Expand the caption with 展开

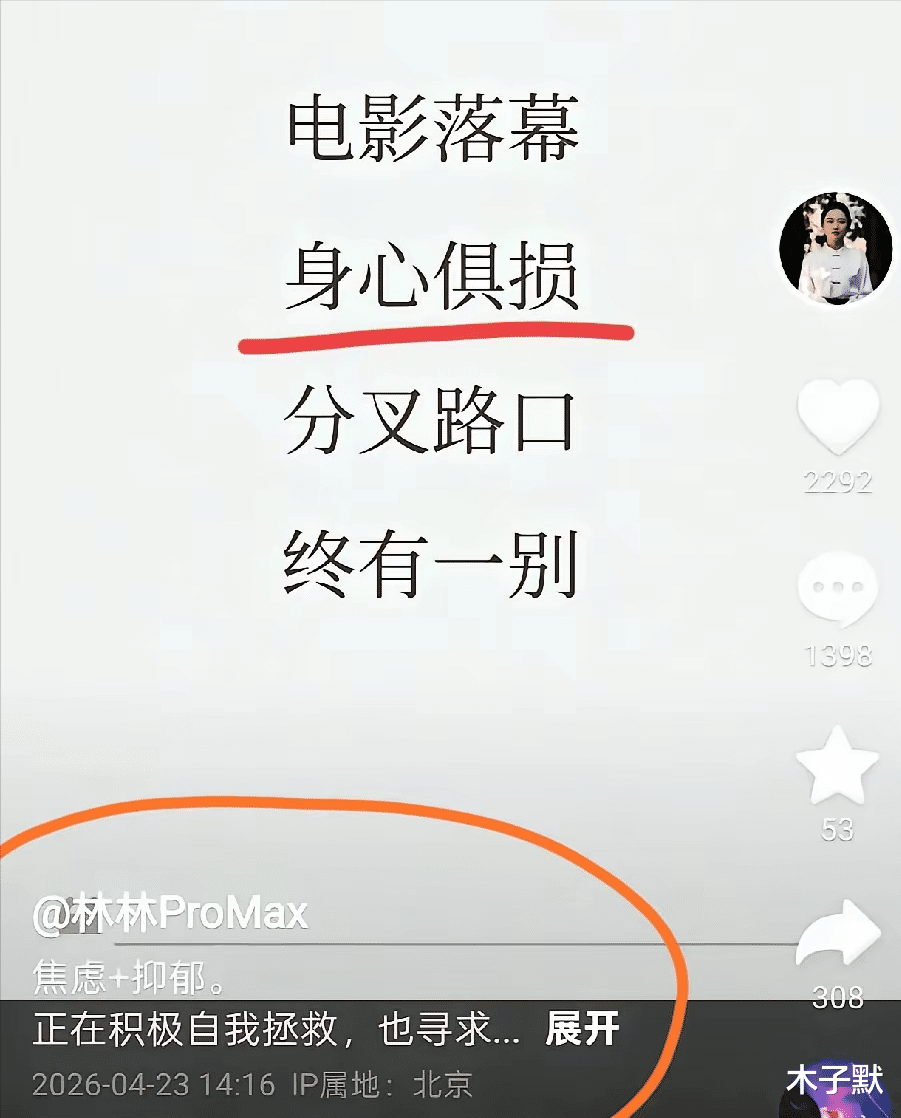pyautogui.click(x=582, y=1029)
